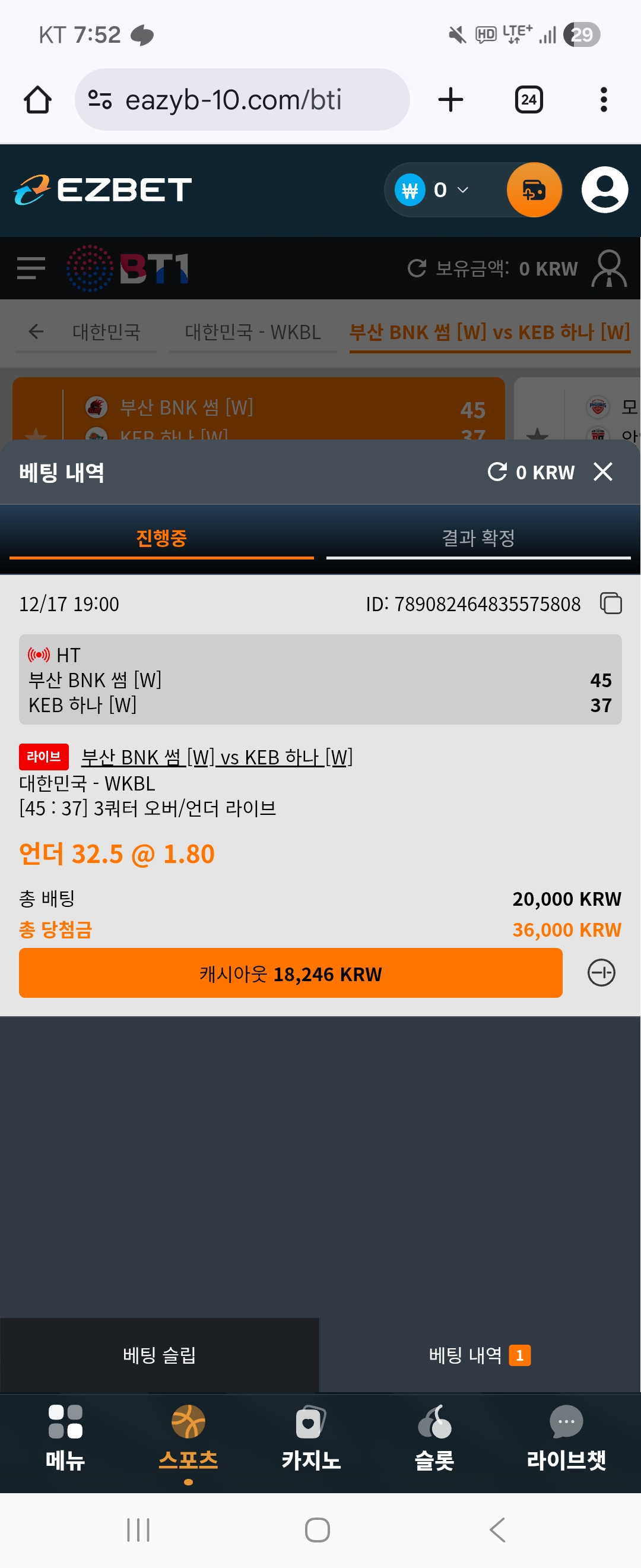Copy the bet ID

click(x=611, y=603)
